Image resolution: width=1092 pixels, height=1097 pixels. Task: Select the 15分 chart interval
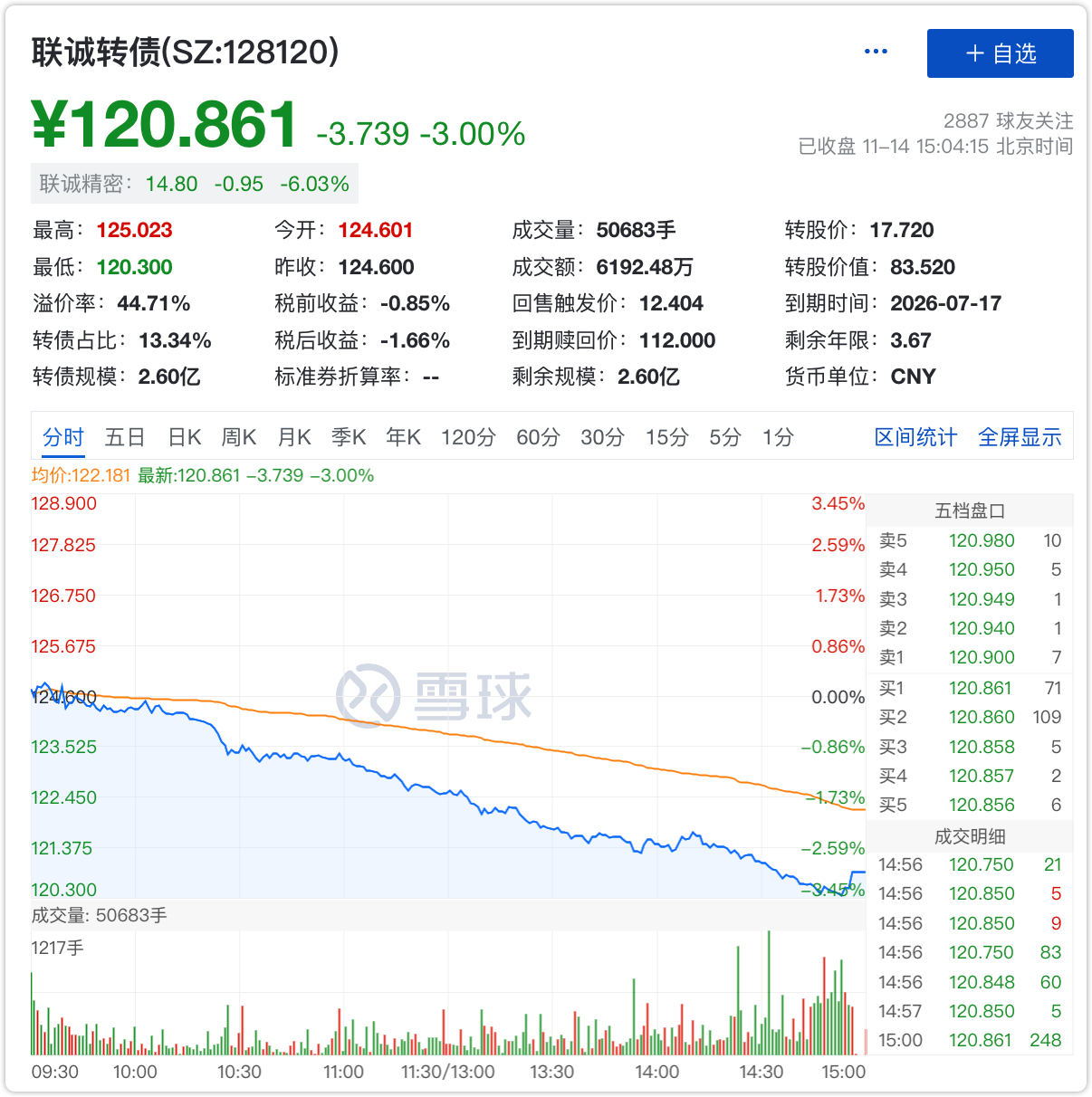click(666, 437)
